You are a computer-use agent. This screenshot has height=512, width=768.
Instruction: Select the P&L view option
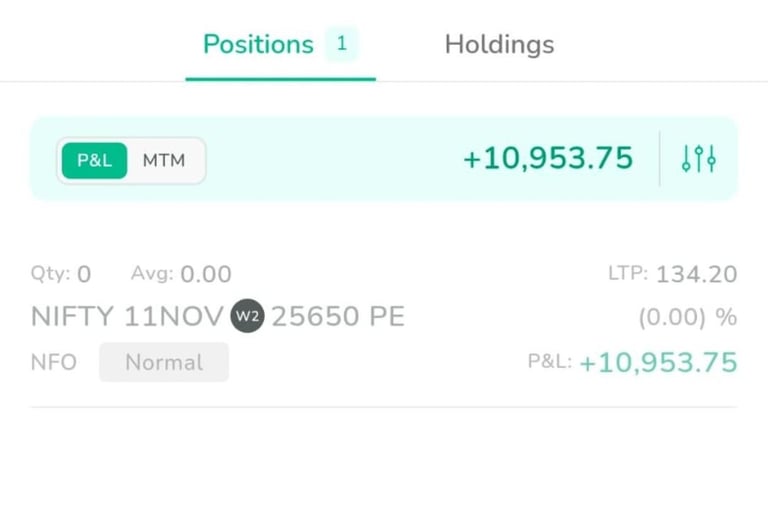(x=95, y=160)
